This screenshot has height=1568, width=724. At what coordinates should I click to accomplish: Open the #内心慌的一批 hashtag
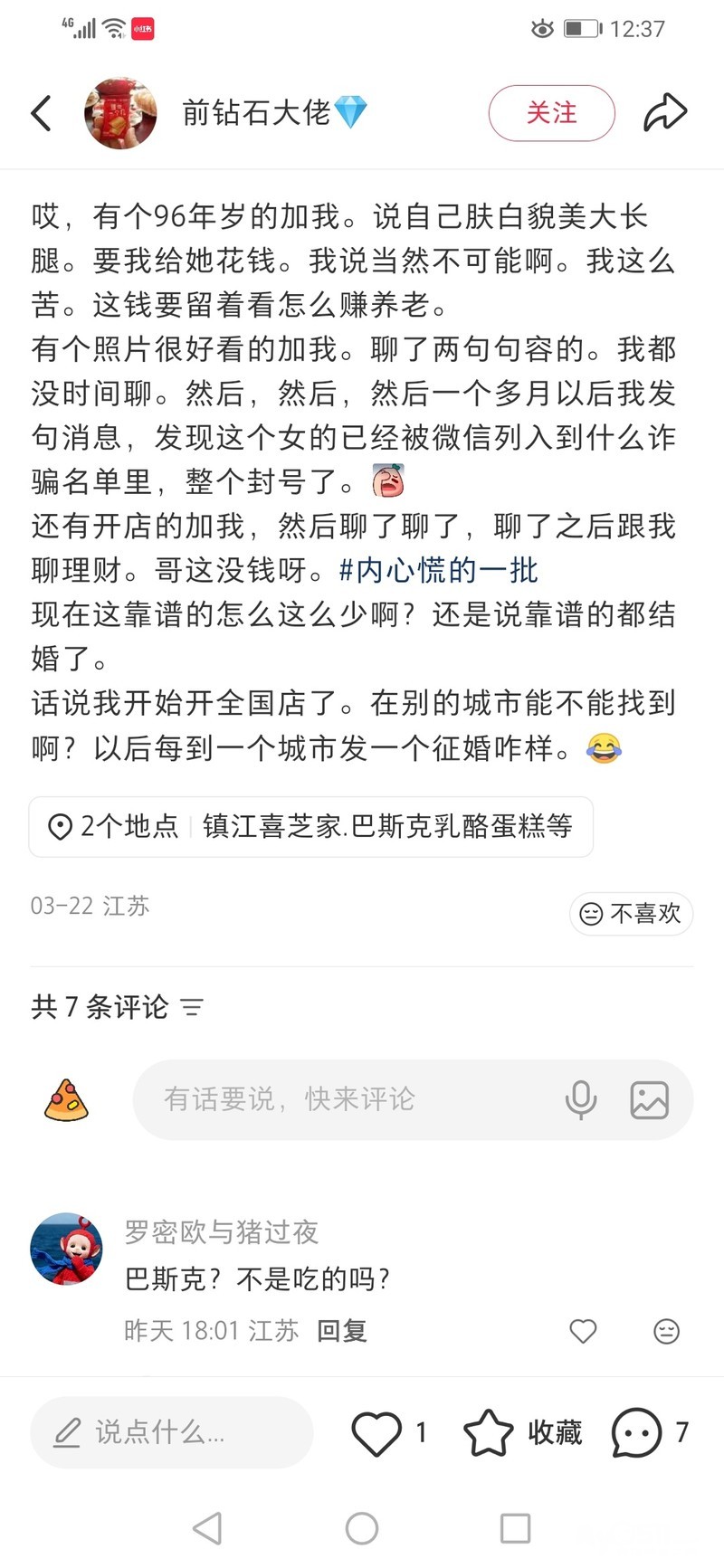438,570
